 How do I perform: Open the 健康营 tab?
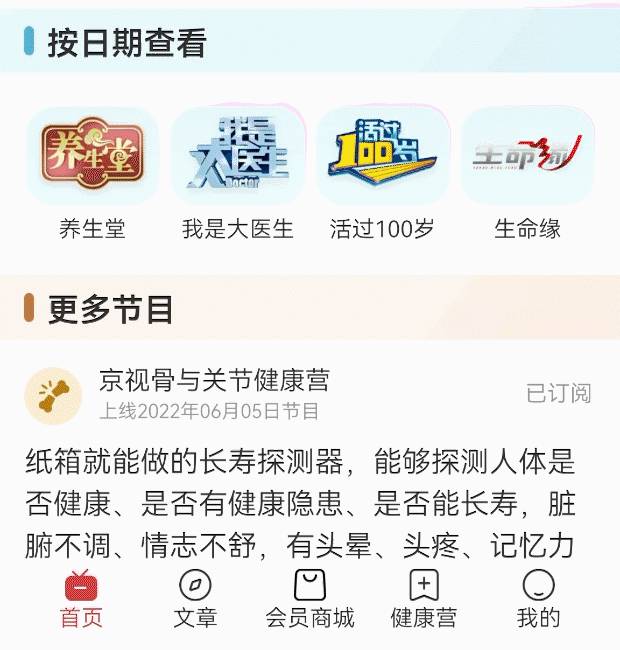tap(424, 599)
